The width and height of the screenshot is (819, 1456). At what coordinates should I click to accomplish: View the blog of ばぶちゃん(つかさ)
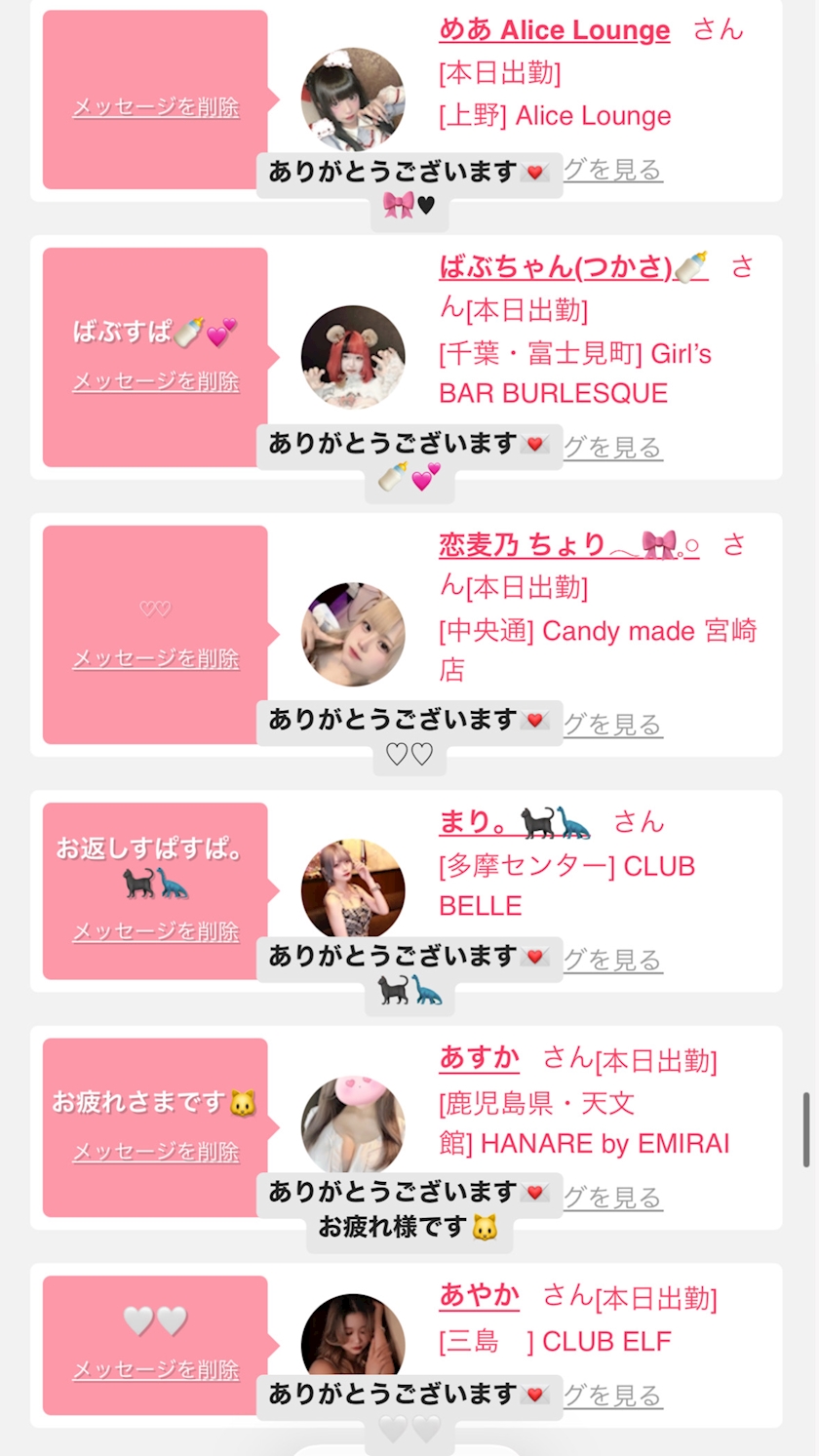pos(613,448)
